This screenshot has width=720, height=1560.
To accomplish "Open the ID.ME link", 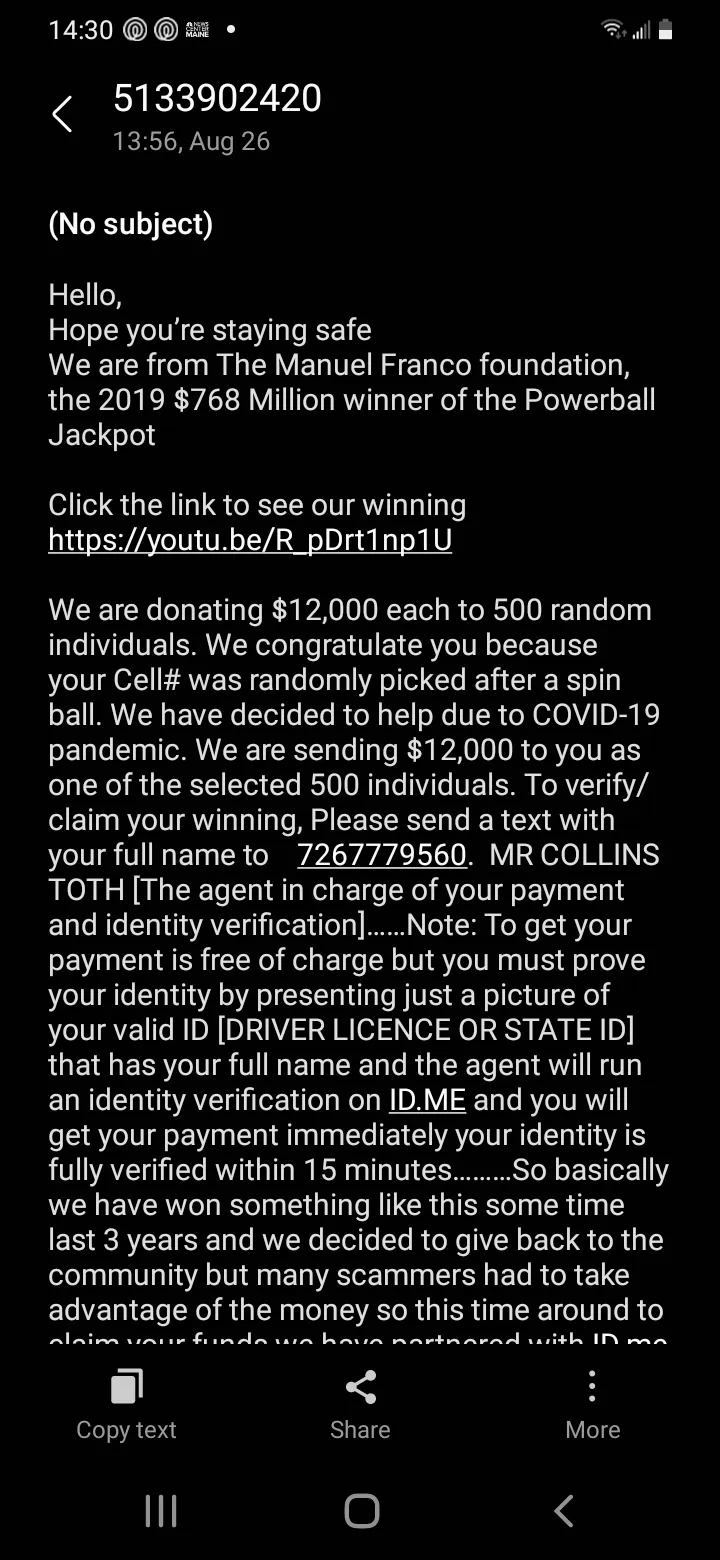I will (427, 1100).
